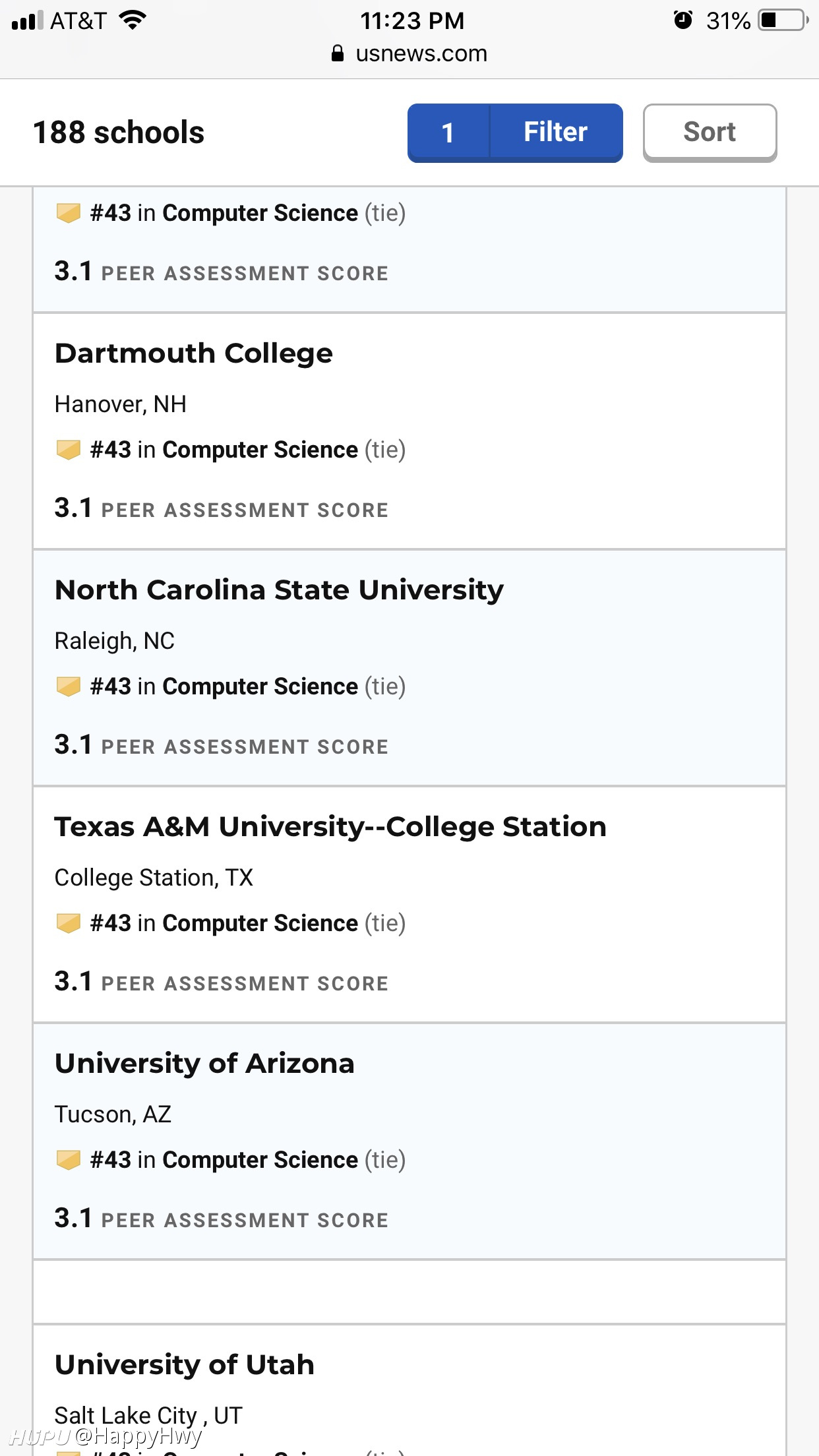The width and height of the screenshot is (819, 1456).
Task: View North Carolina State University details
Action: pyautogui.click(x=279, y=590)
